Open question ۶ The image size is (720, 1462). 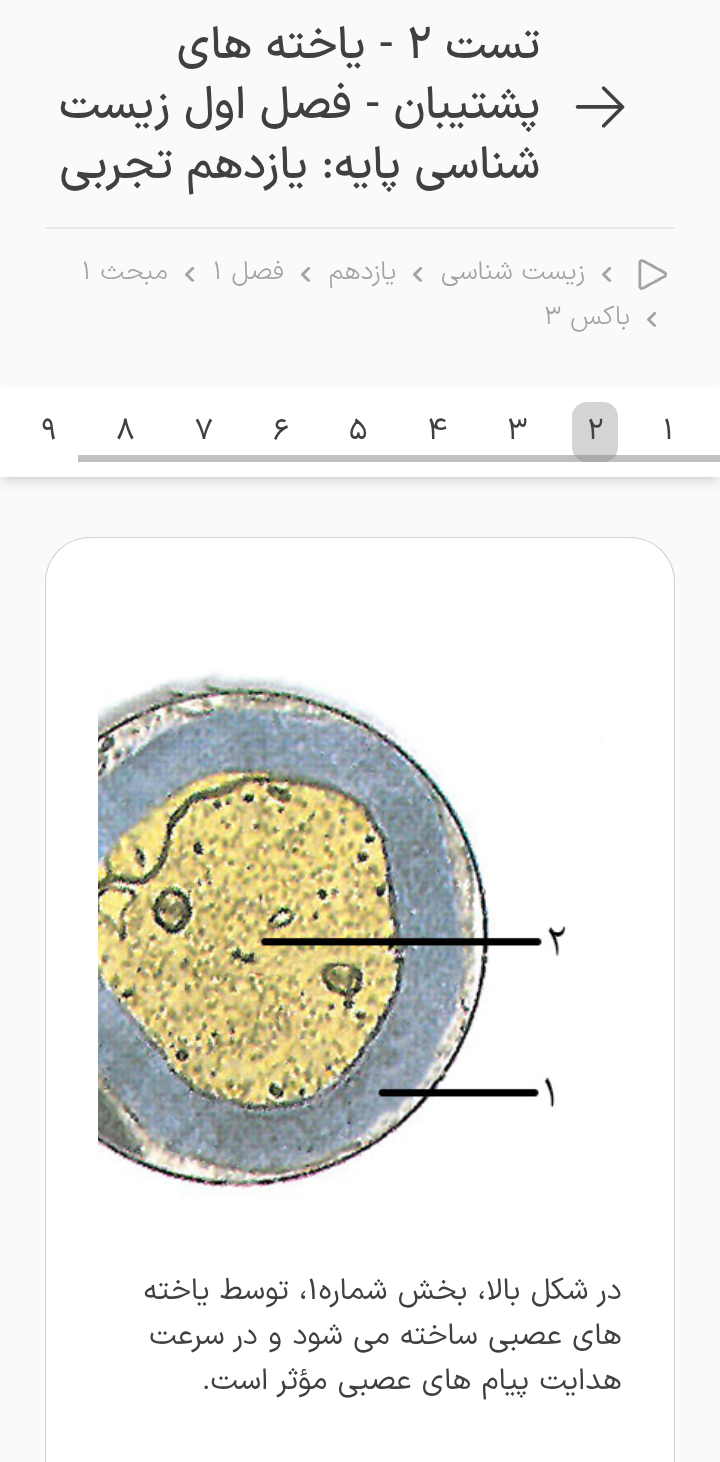280,431
